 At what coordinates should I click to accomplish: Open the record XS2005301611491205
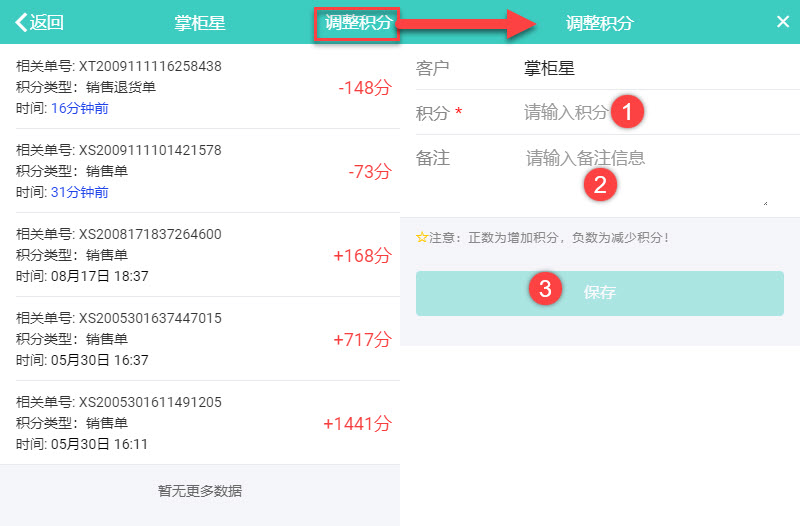200,423
